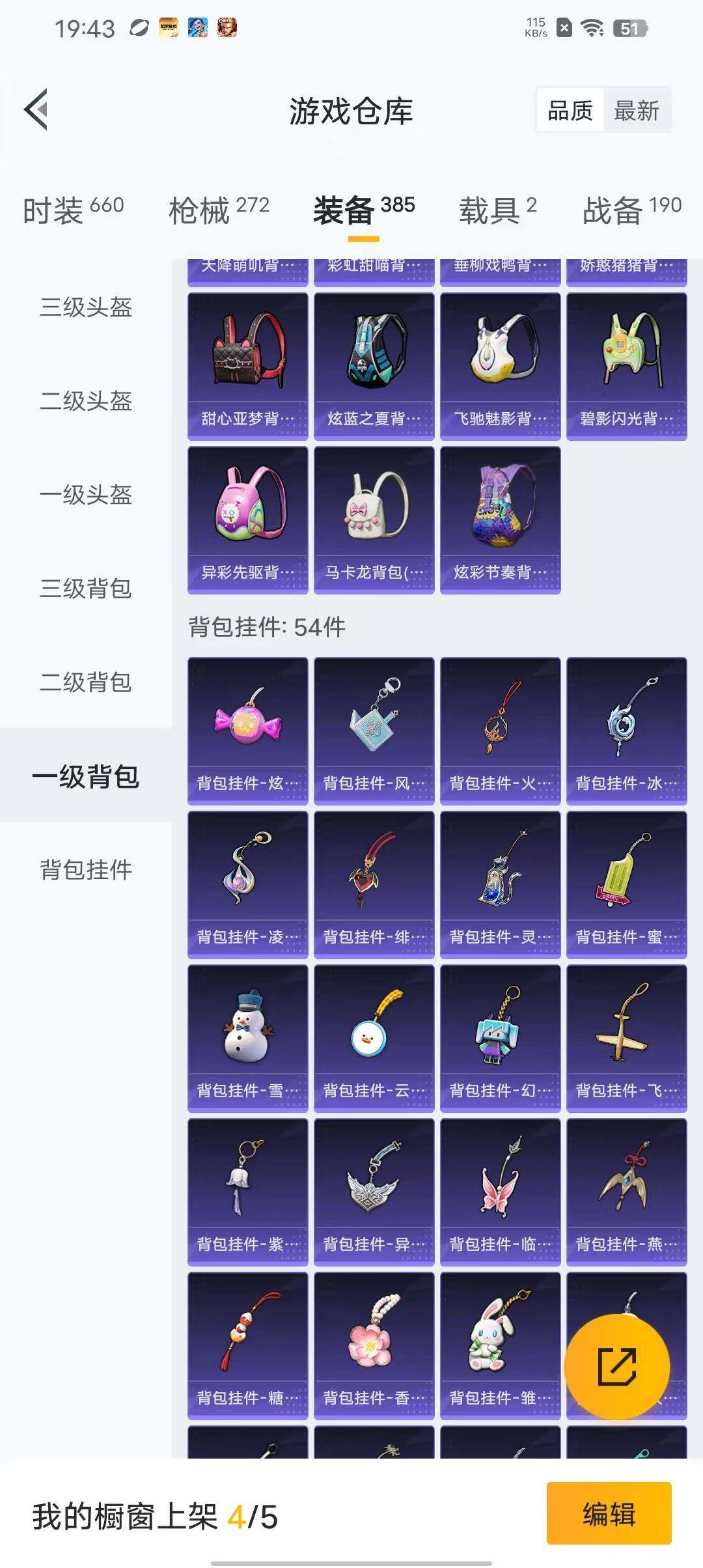Select 三级头盔 in the side list
Viewport: 703px width, 1568px height.
click(x=86, y=307)
